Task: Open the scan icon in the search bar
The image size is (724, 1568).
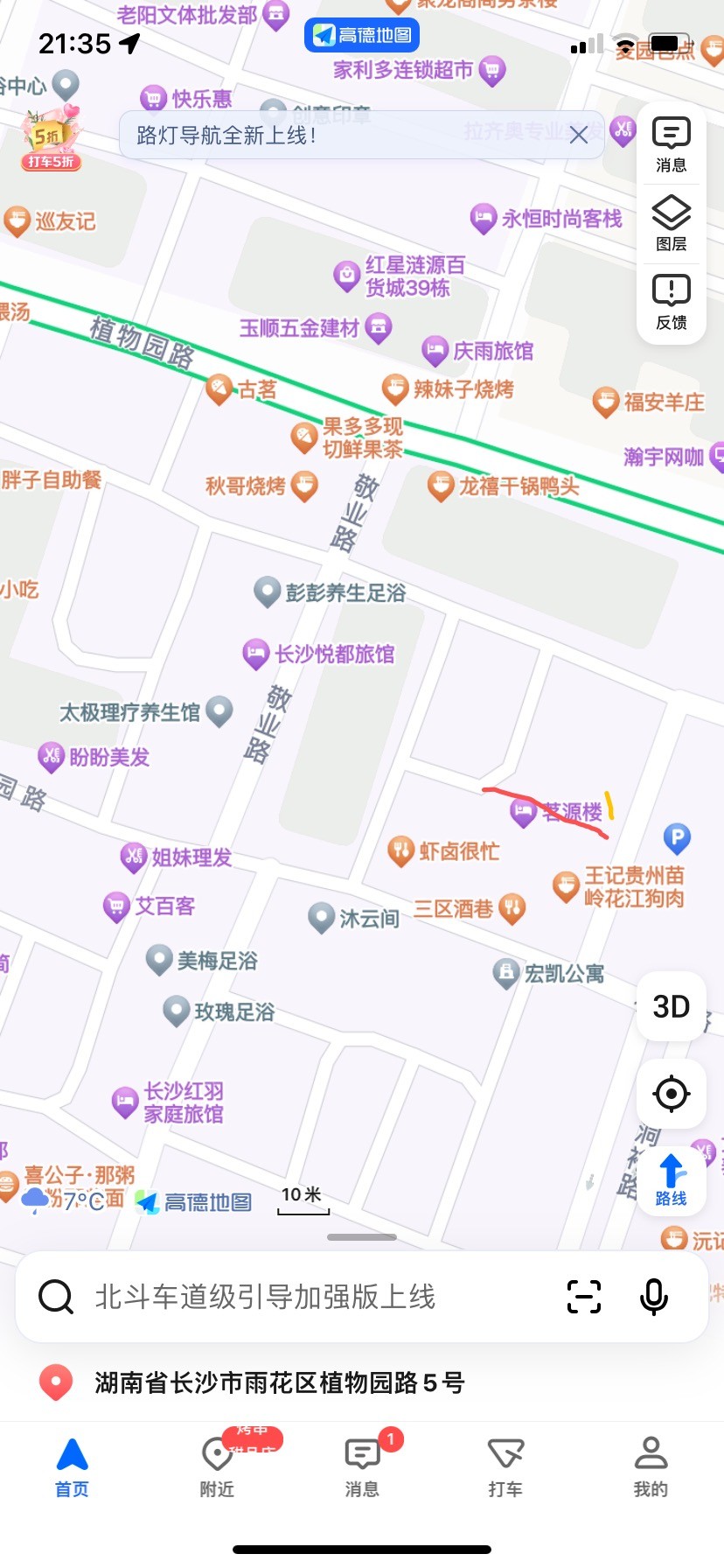Action: (x=584, y=1297)
